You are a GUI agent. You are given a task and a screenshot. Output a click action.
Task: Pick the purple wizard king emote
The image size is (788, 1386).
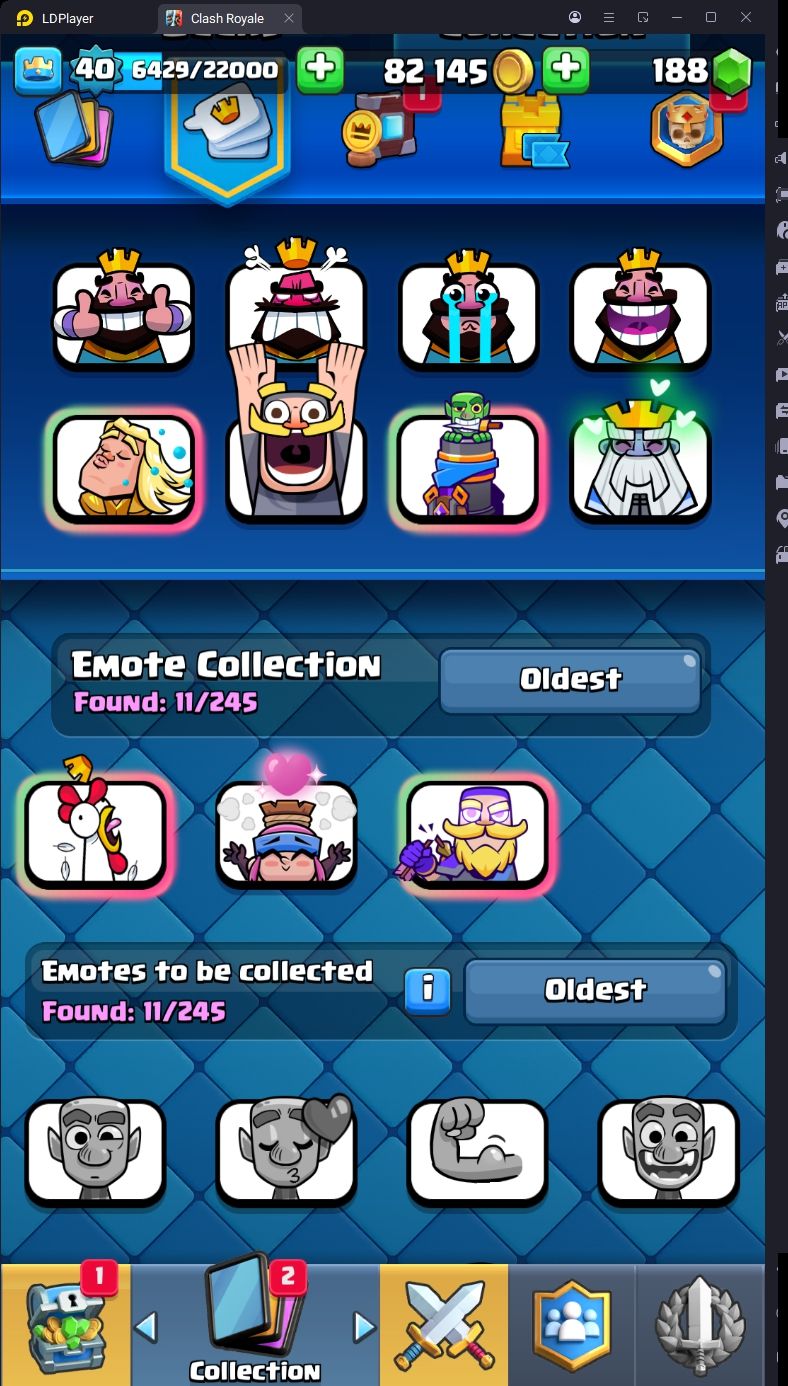pos(478,833)
